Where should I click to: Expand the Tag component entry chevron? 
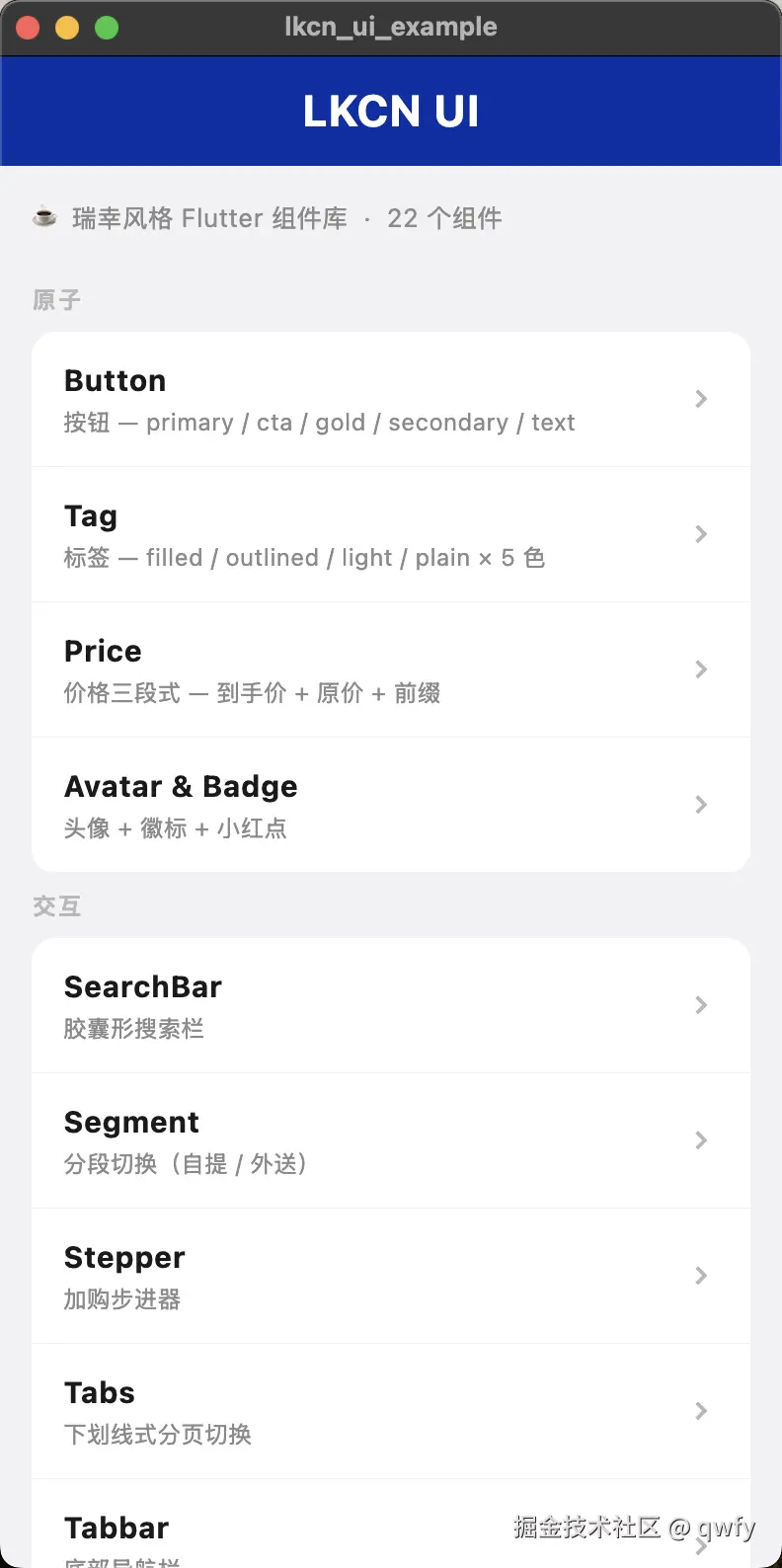[x=701, y=534]
